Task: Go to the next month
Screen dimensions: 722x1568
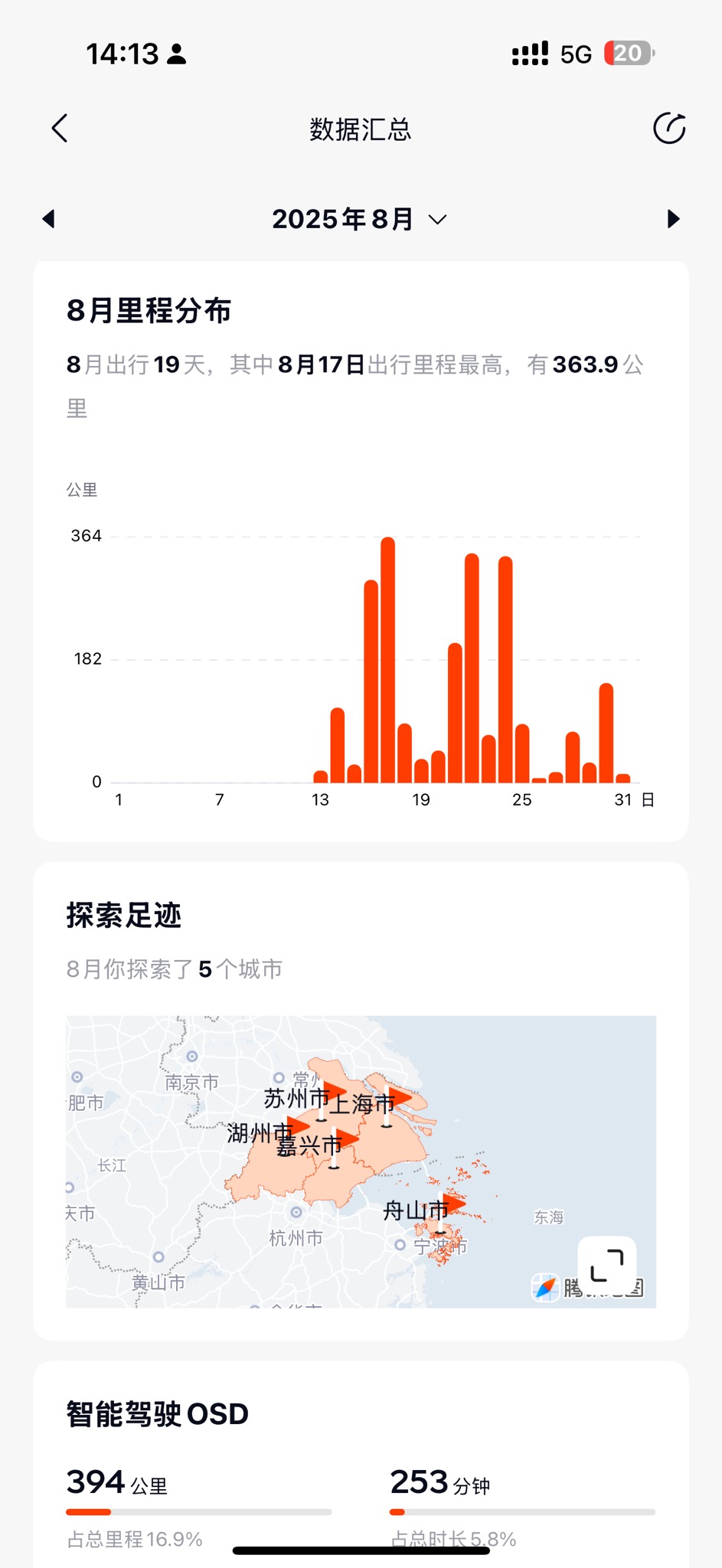Action: [673, 219]
